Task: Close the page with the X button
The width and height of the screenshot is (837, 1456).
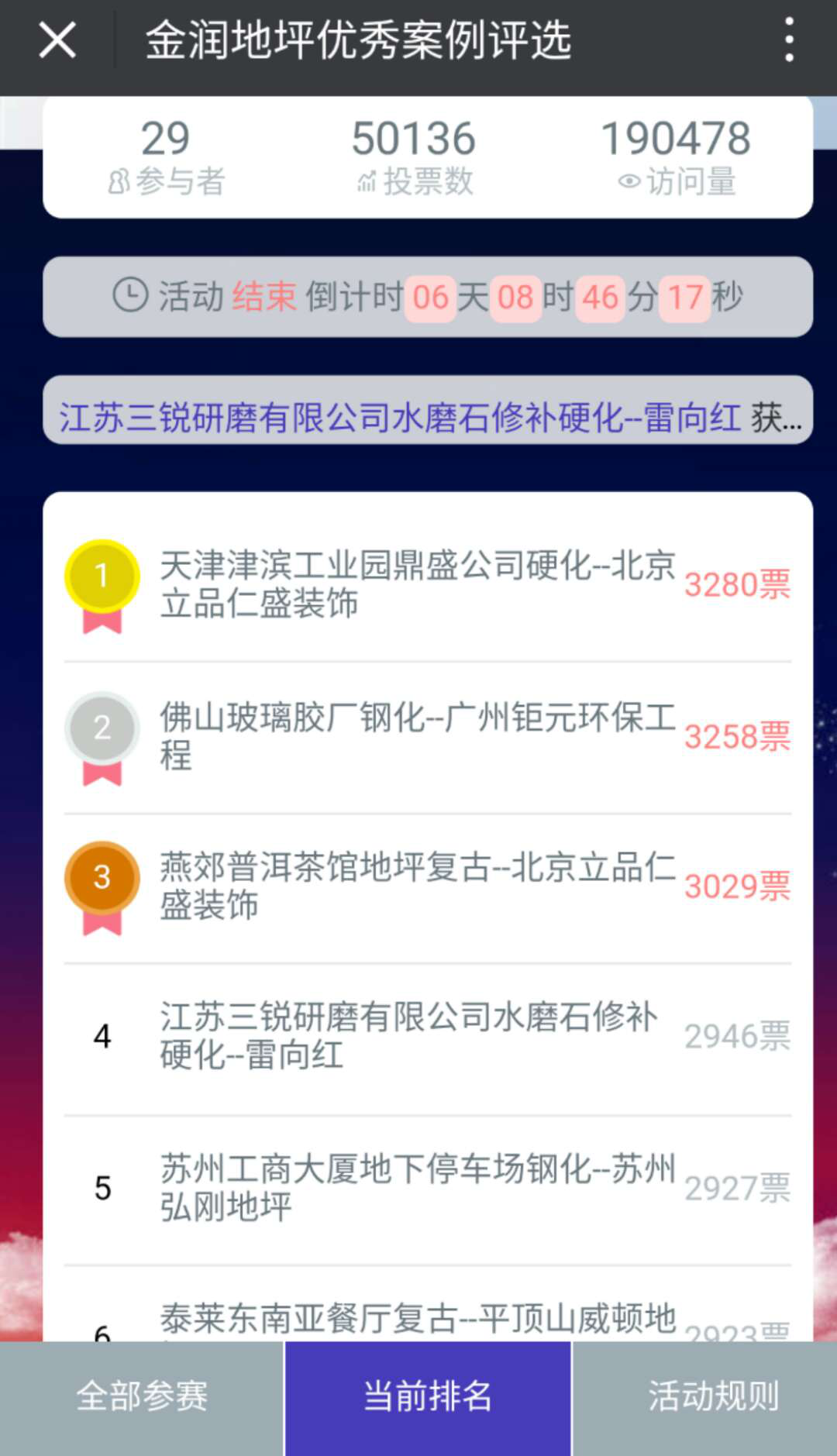Action: 56,42
